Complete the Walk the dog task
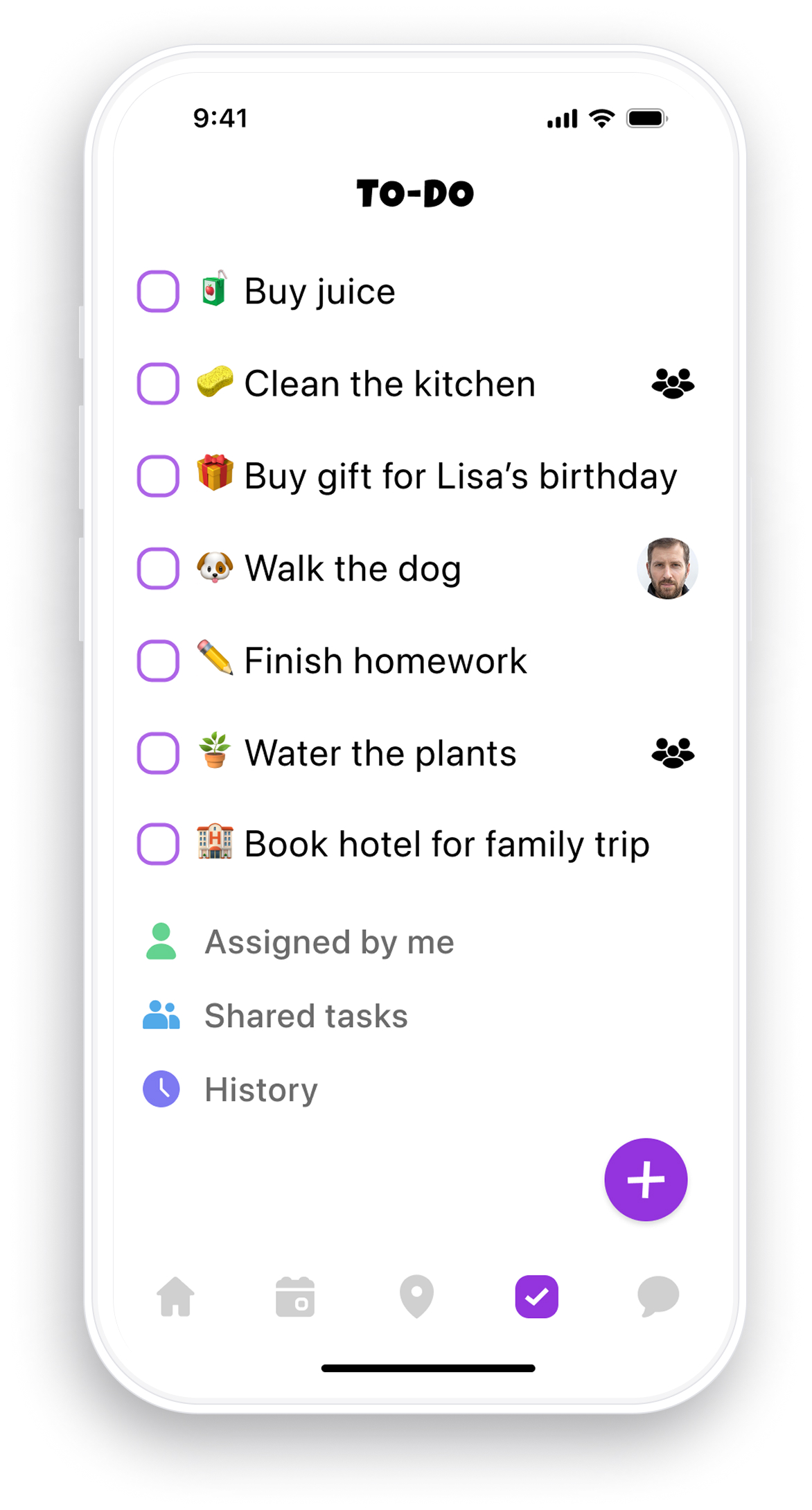The image size is (812, 1510). point(158,568)
